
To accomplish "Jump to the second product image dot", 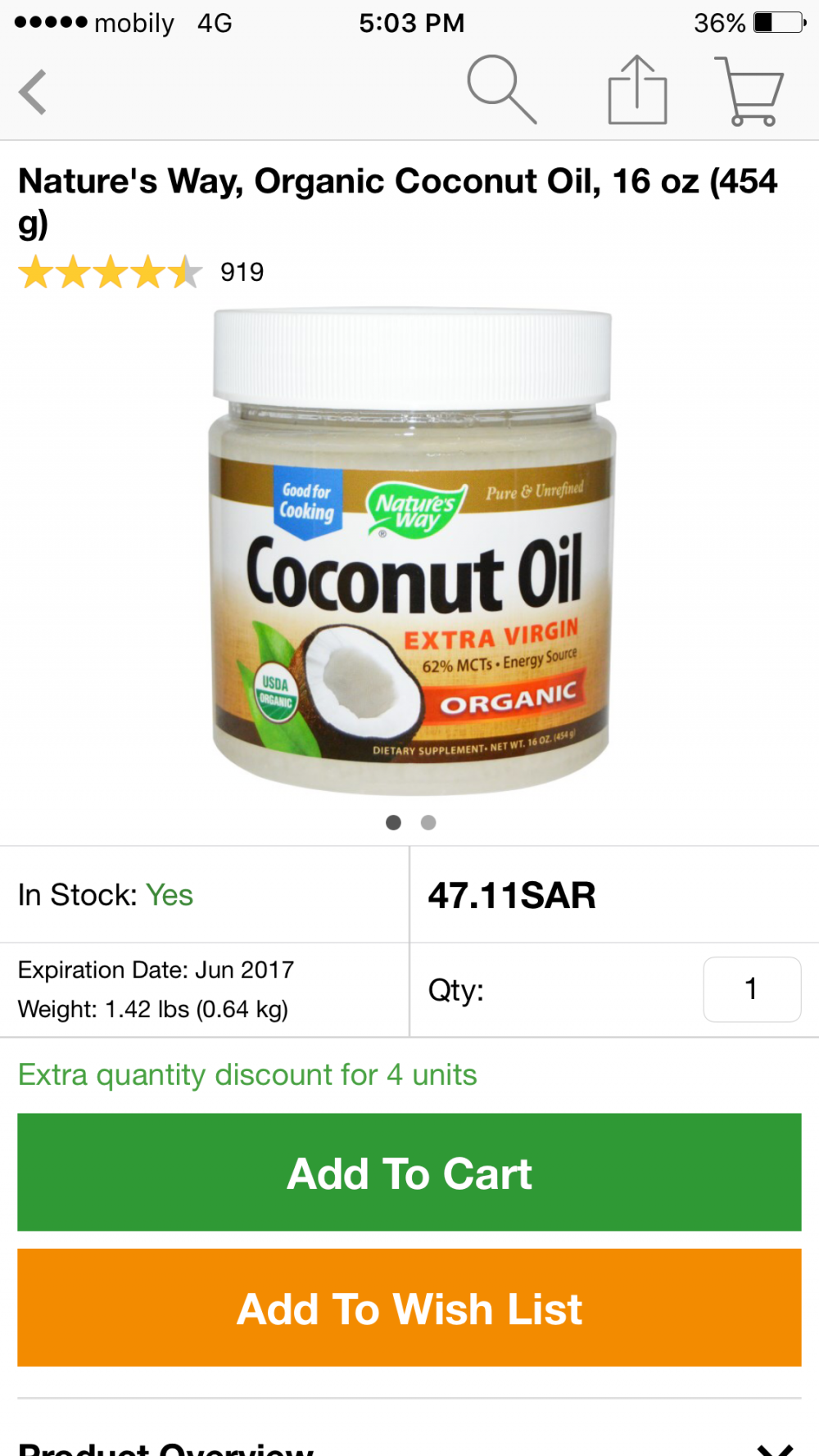I will (428, 822).
